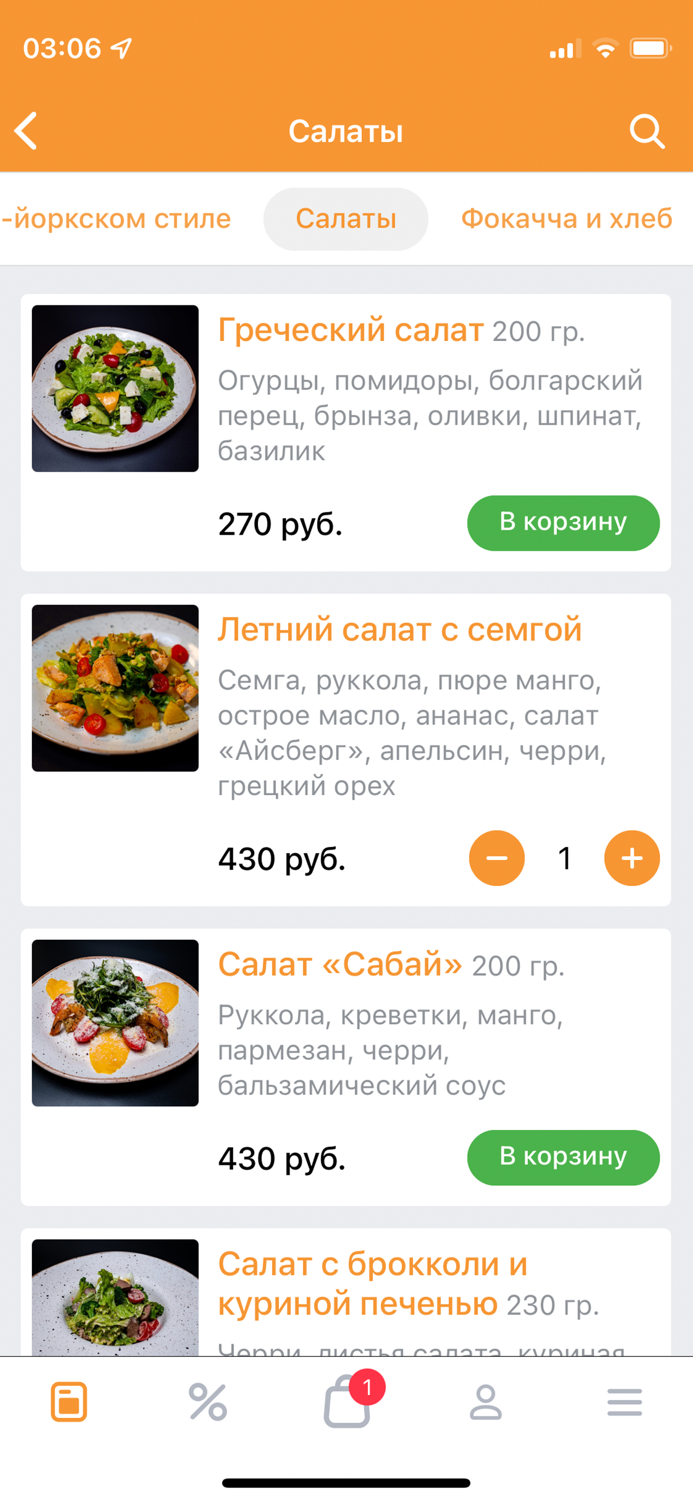Open the shopping cart with 1 item
Viewport: 693px width, 1500px height.
(x=348, y=1402)
